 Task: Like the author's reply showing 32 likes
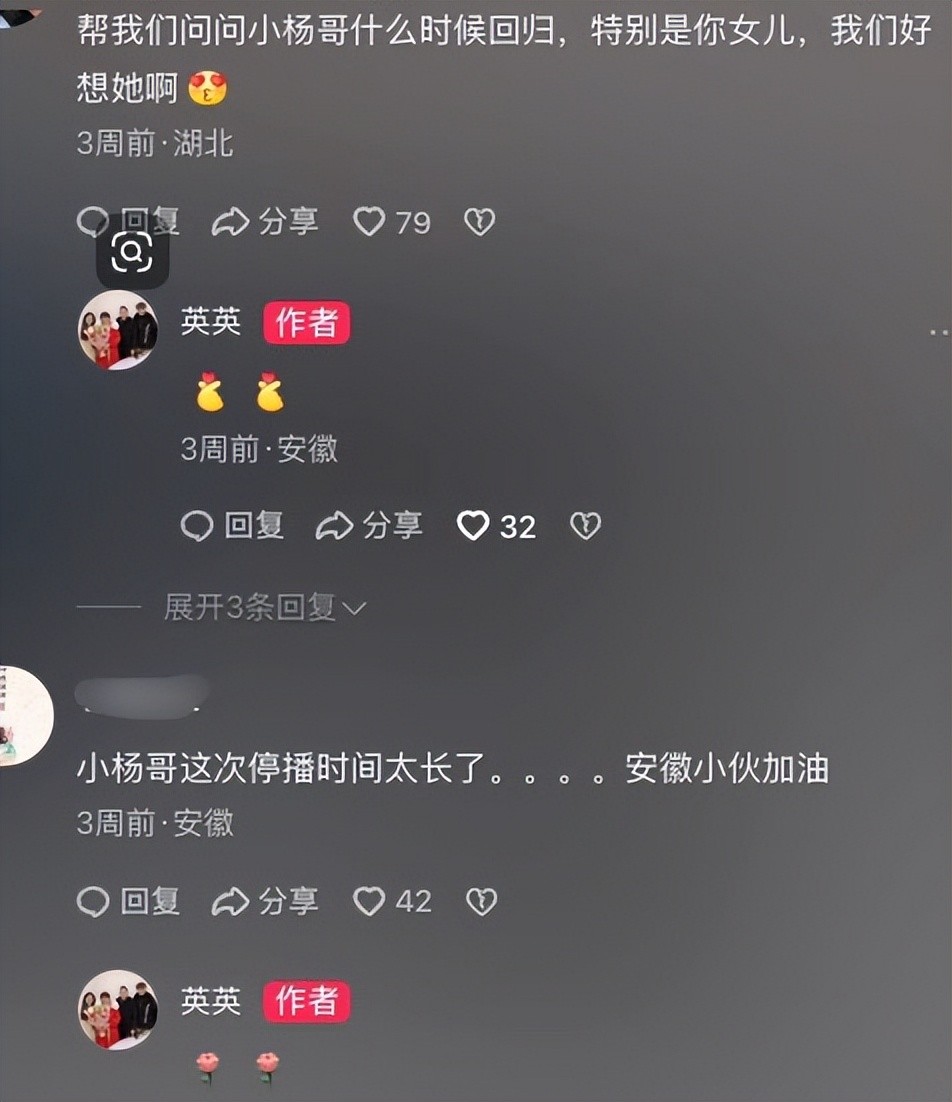click(474, 526)
